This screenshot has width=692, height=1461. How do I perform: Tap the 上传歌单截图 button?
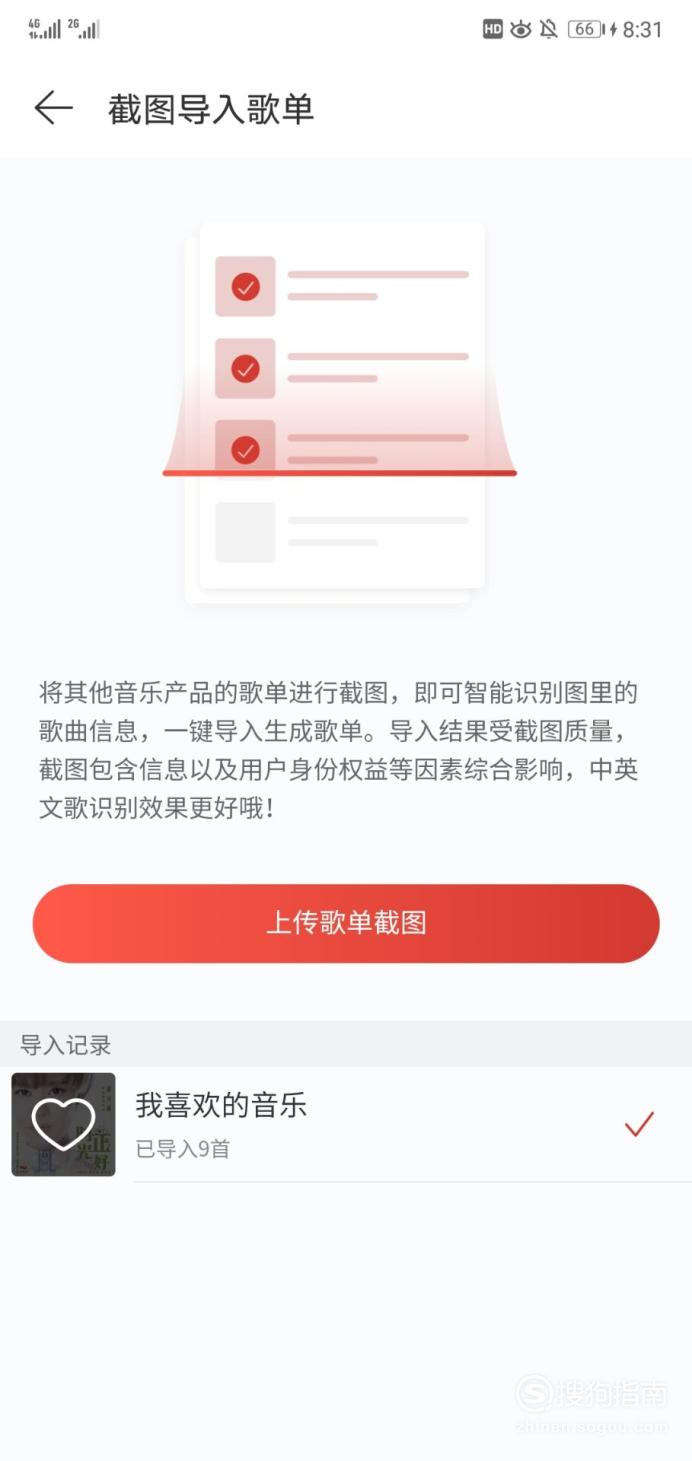click(346, 923)
